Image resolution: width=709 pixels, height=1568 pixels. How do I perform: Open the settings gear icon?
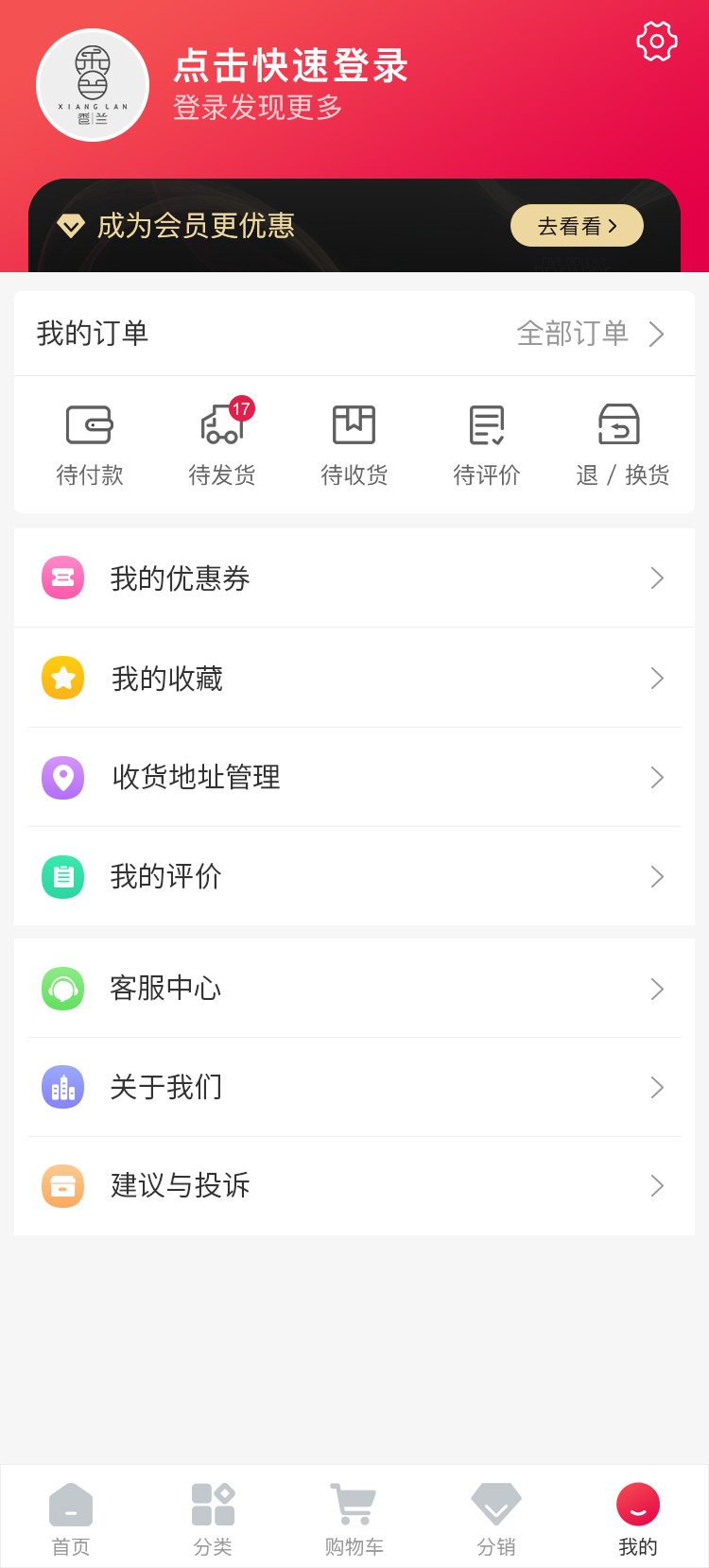657,42
